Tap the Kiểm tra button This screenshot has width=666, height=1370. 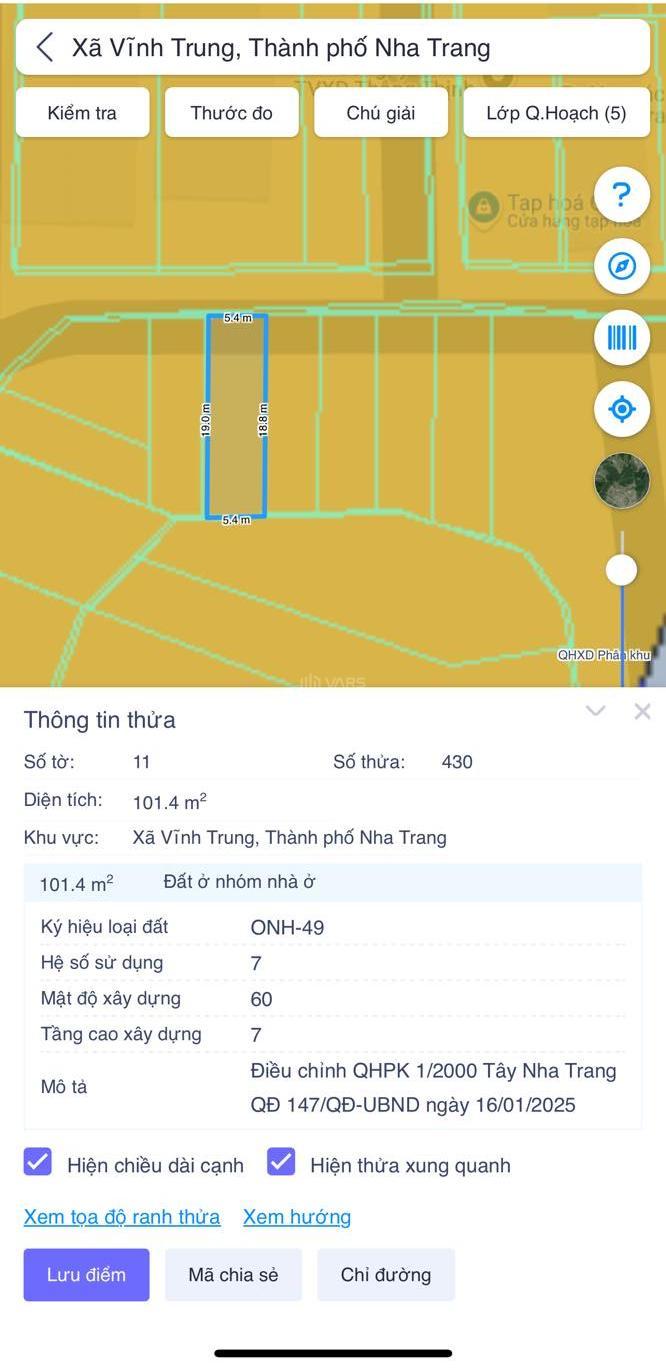[x=82, y=113]
